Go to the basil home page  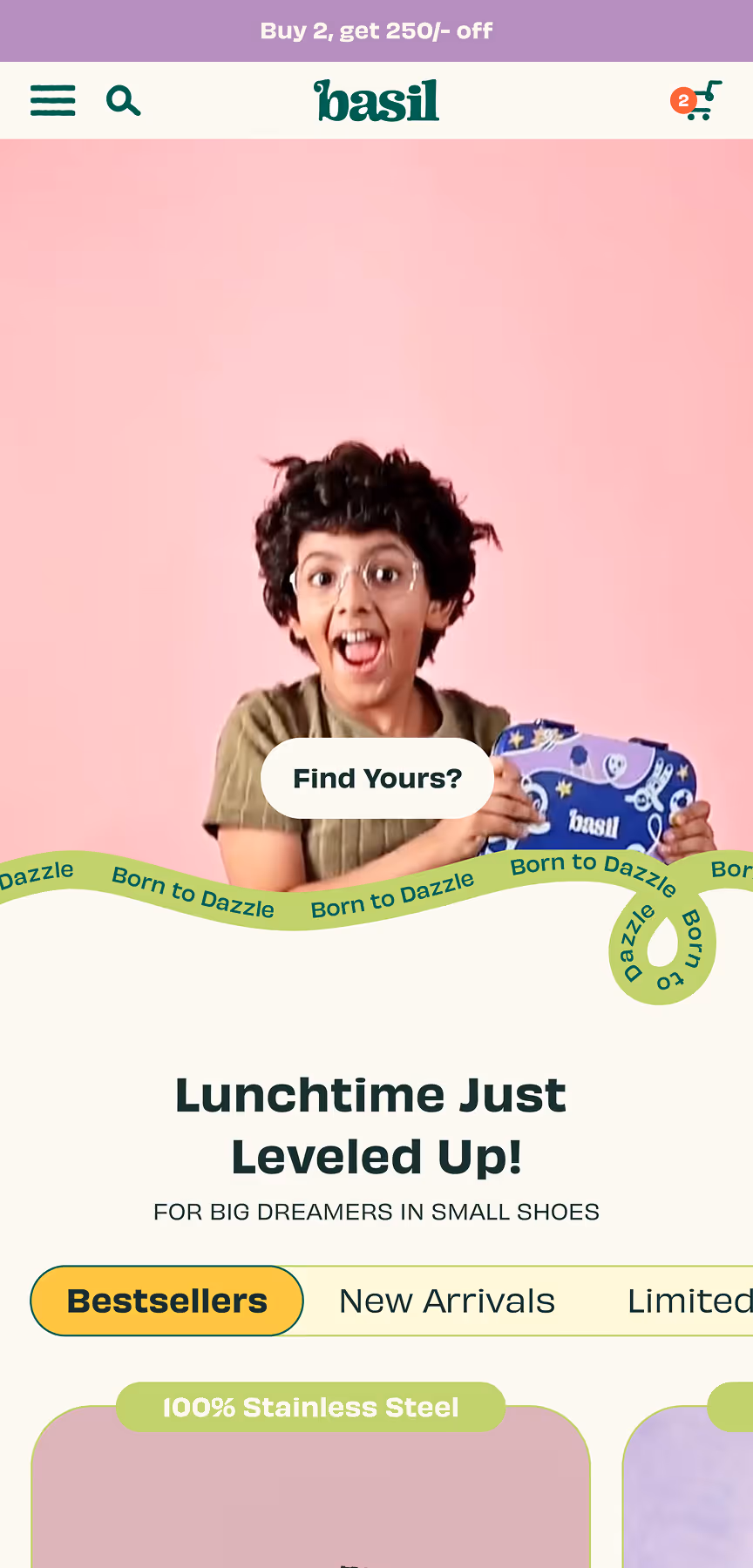pyautogui.click(x=376, y=101)
